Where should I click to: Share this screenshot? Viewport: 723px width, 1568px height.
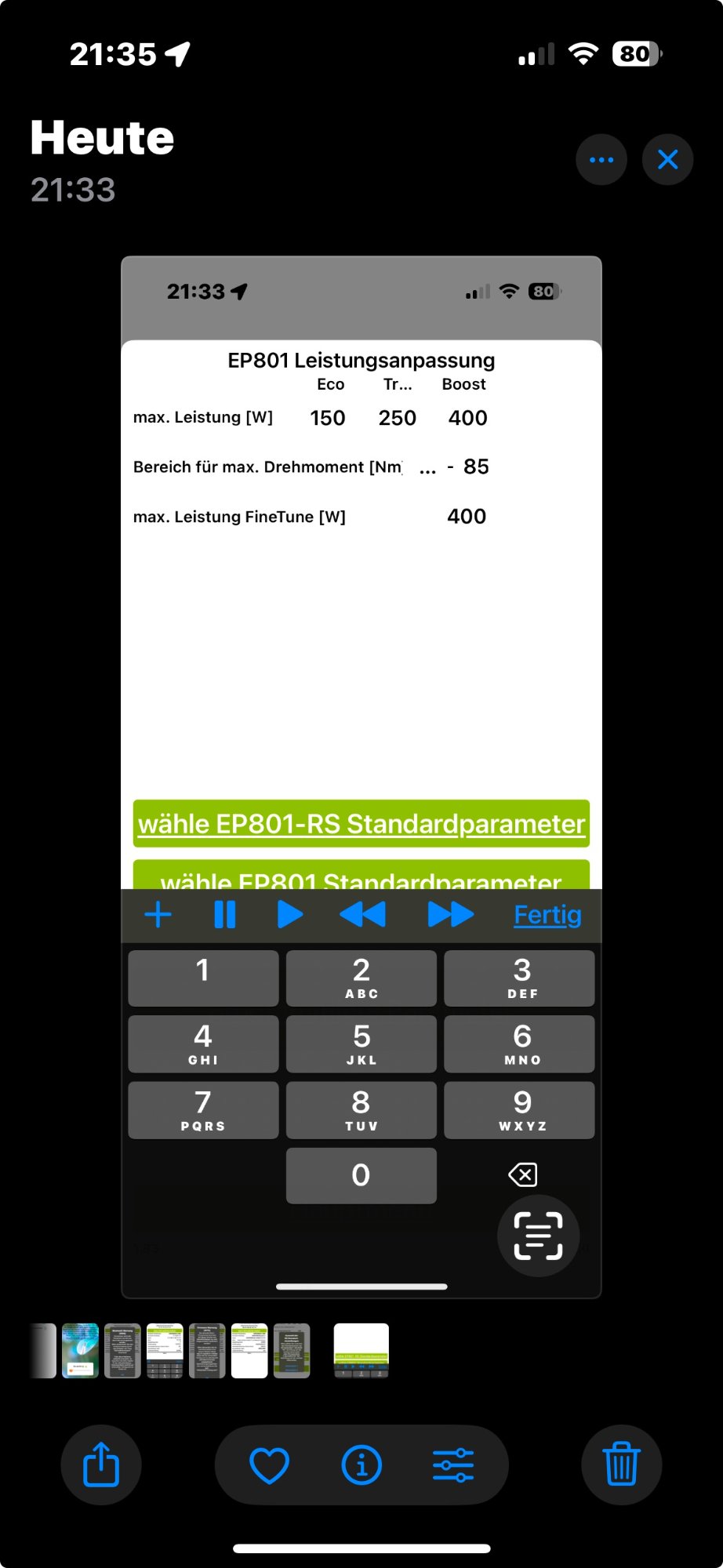(101, 1465)
